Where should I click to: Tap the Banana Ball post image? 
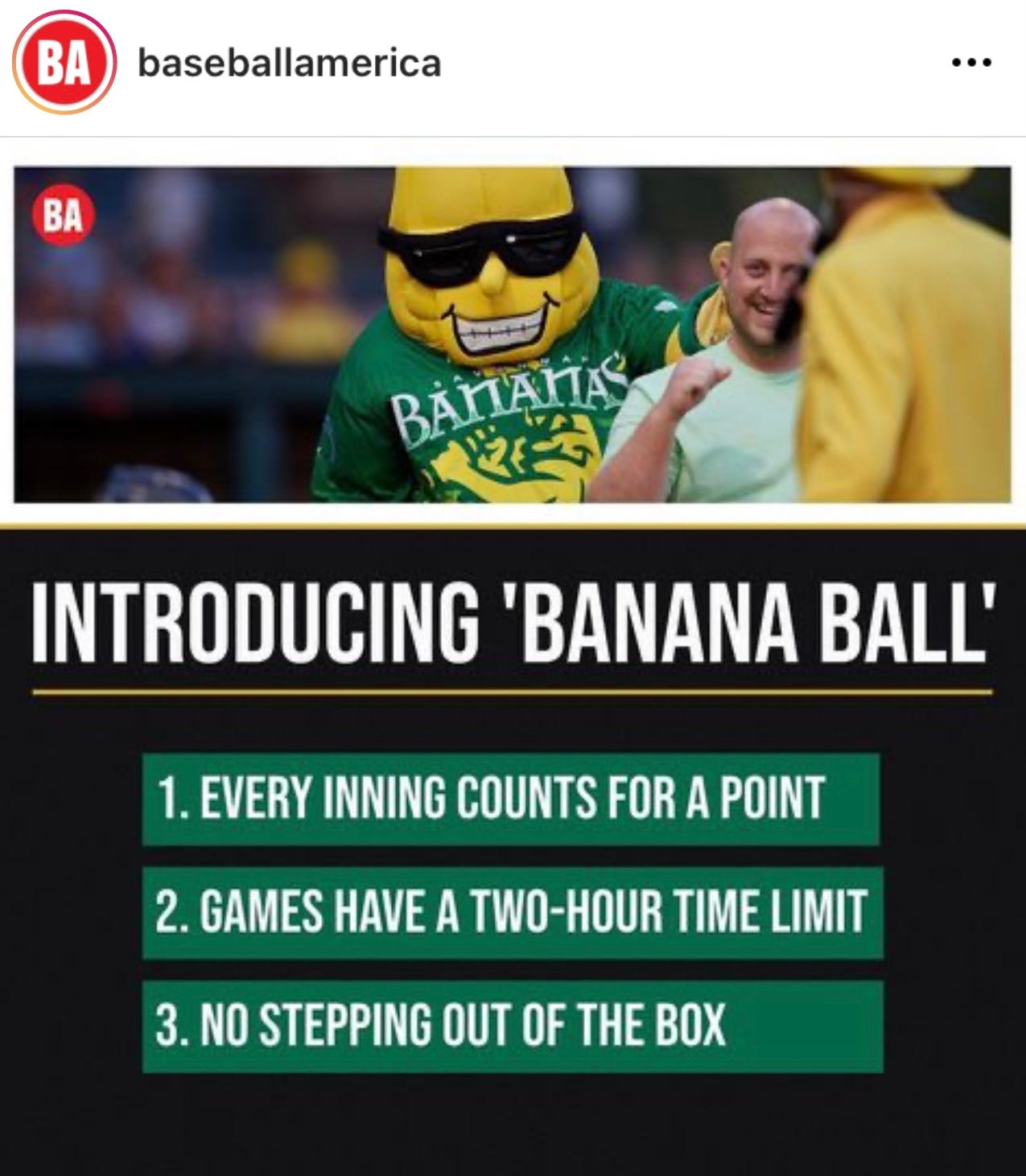(x=513, y=644)
